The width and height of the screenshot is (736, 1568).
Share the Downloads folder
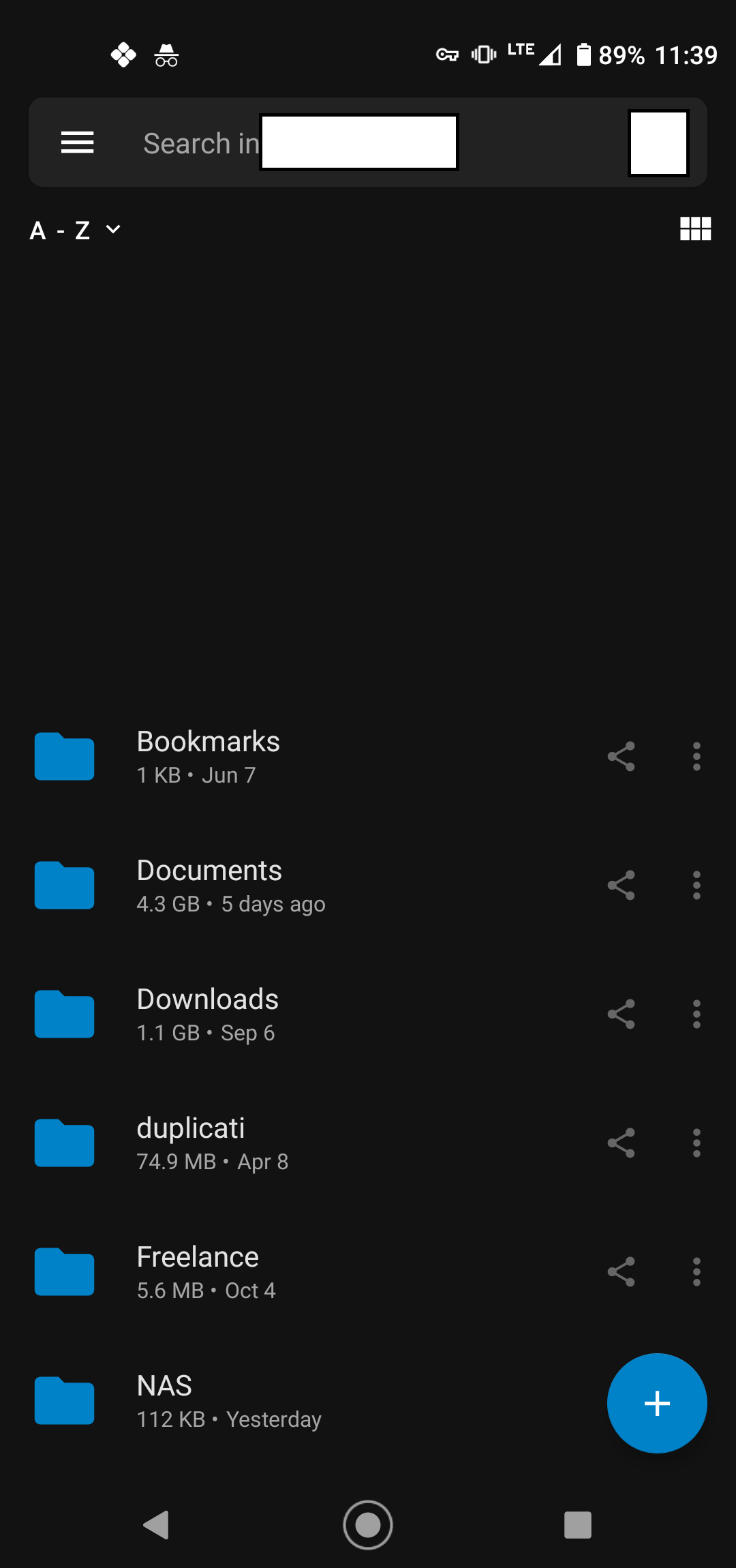[x=621, y=1014]
